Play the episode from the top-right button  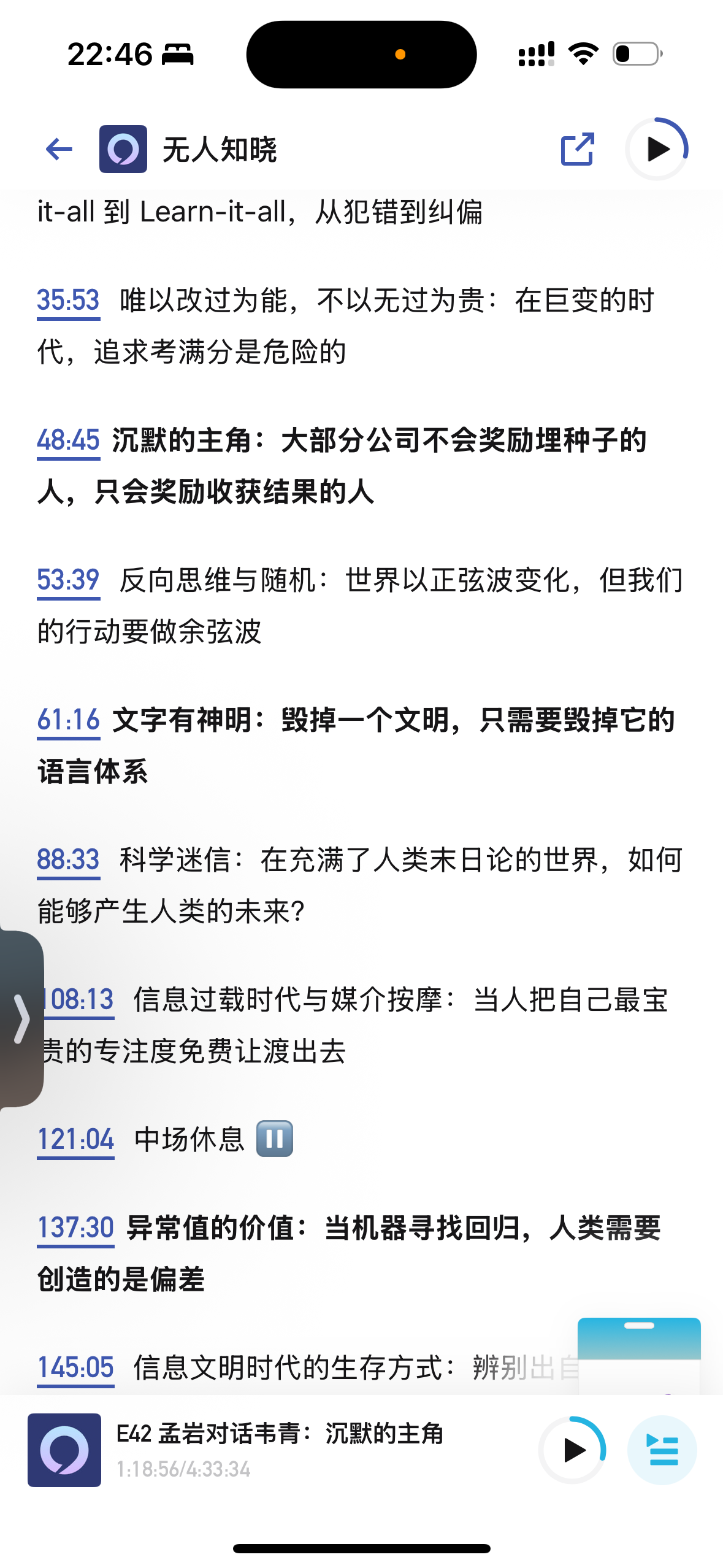[657, 149]
